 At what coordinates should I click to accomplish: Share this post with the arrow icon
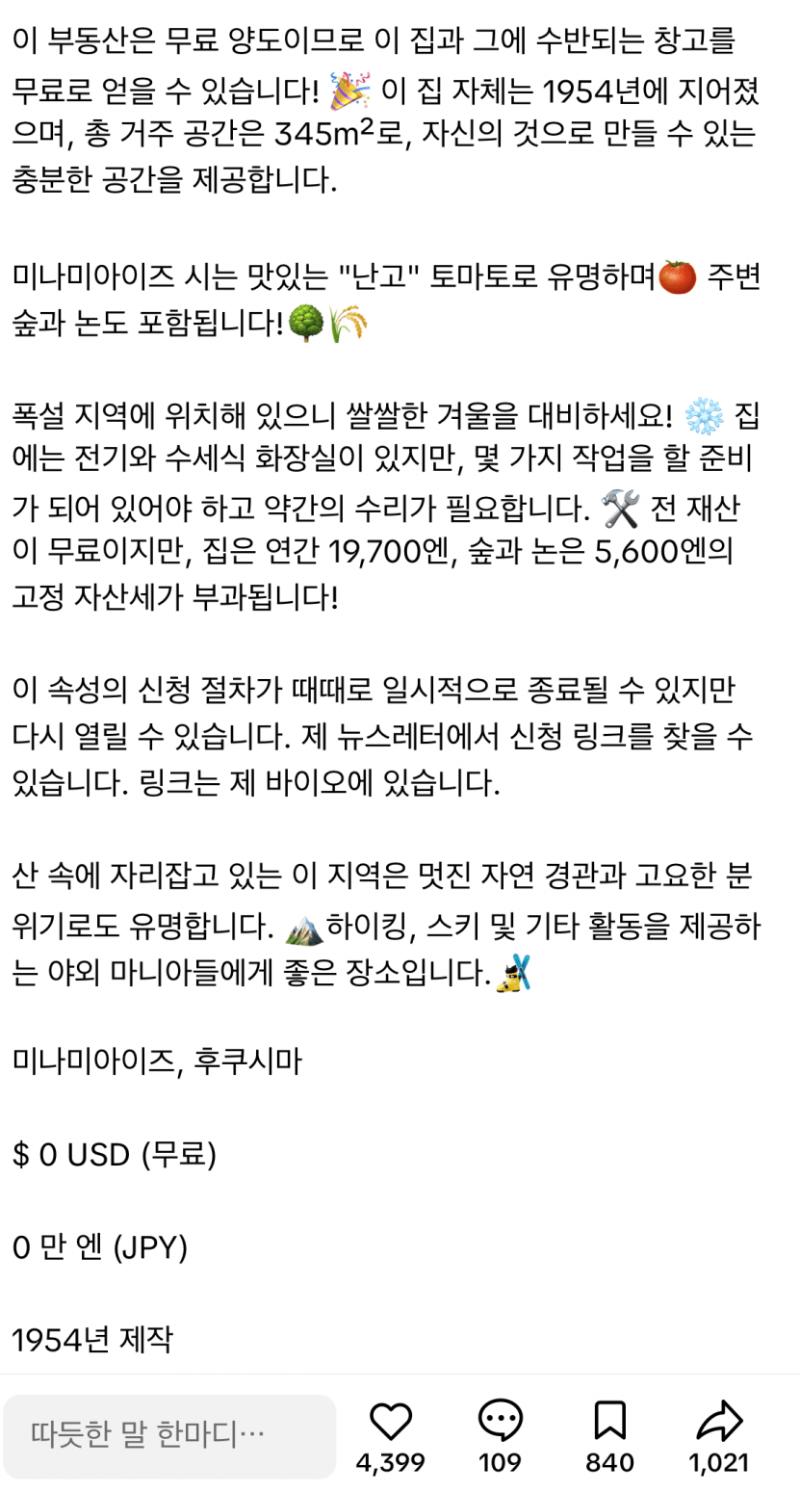718,1421
